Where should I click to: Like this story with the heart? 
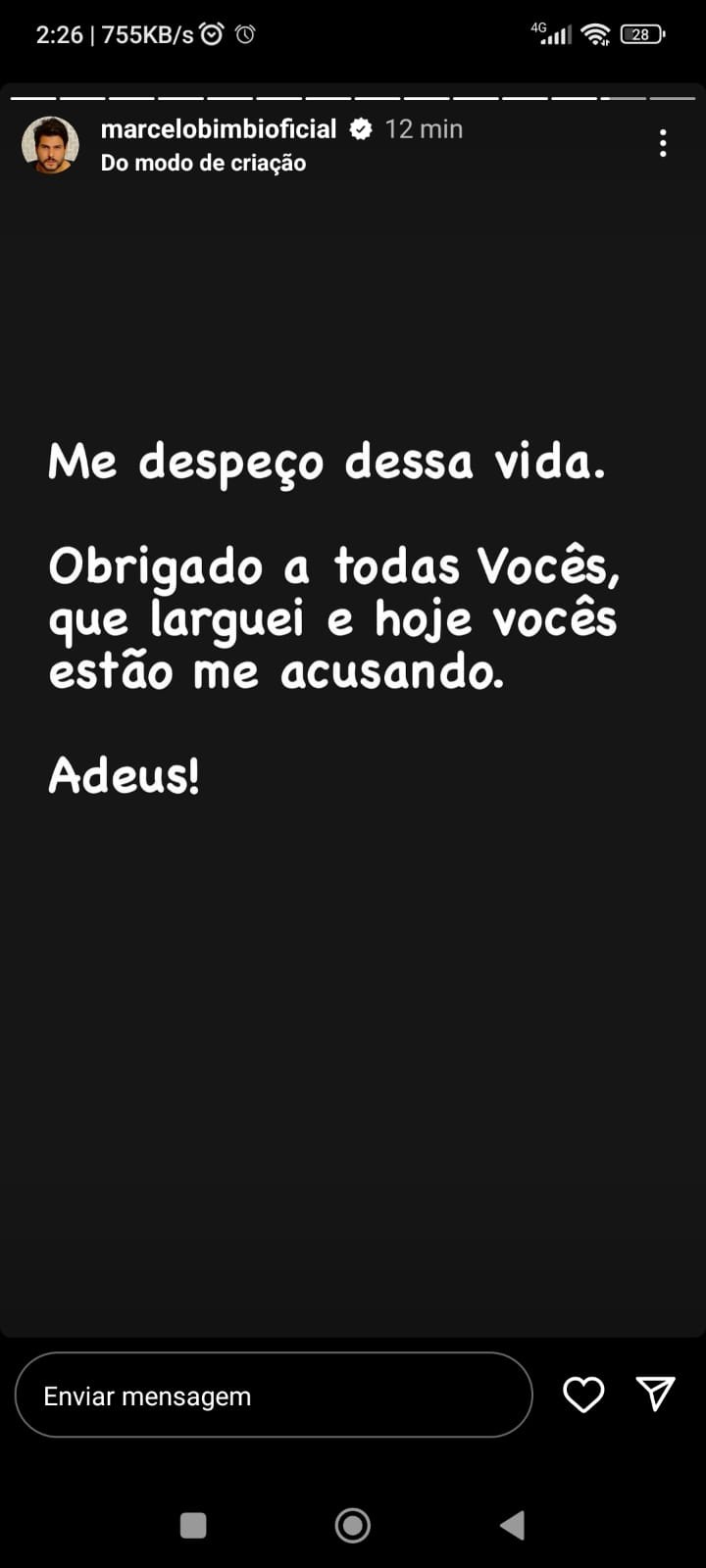[583, 1395]
